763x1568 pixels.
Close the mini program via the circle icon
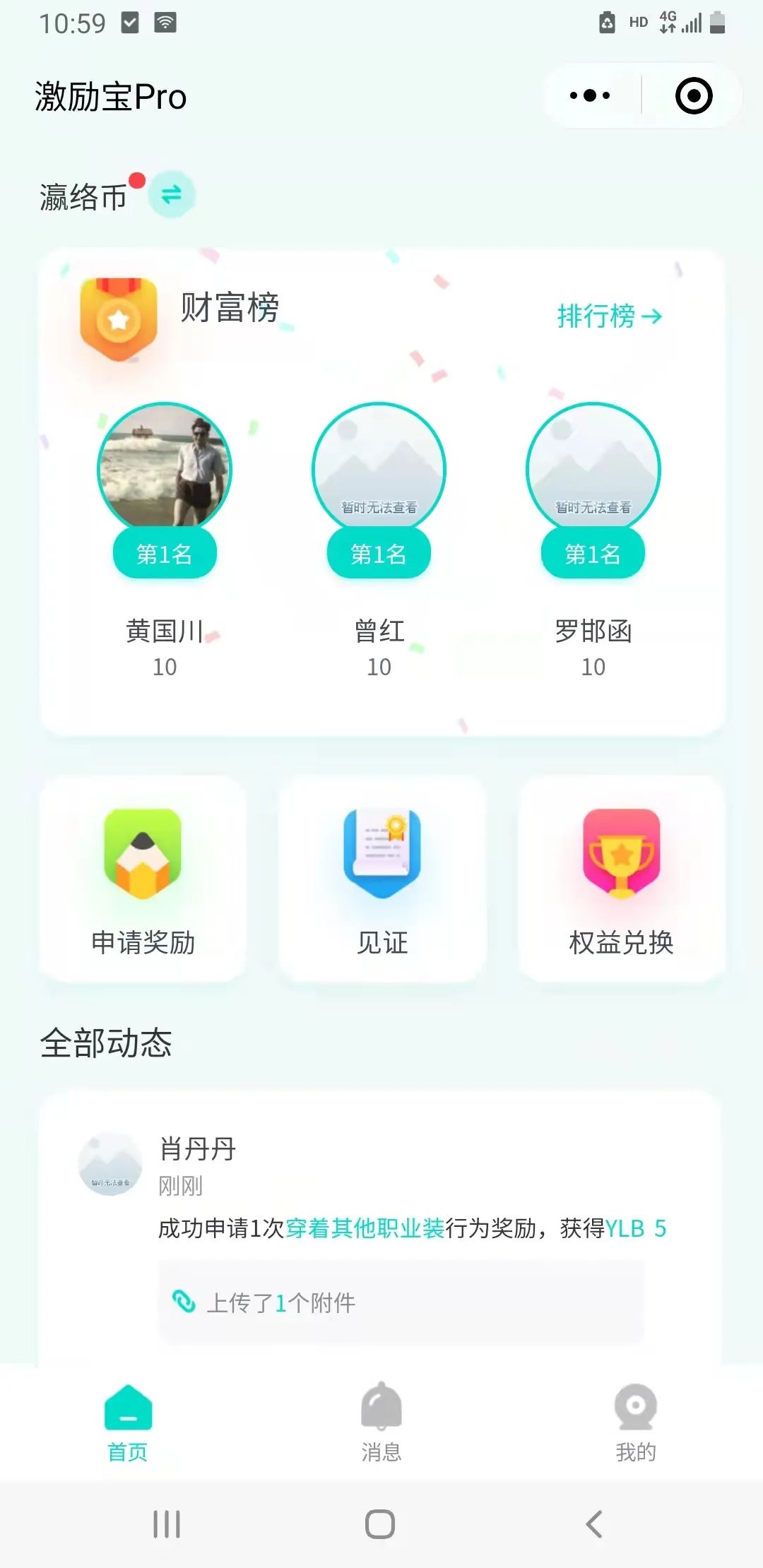point(693,95)
